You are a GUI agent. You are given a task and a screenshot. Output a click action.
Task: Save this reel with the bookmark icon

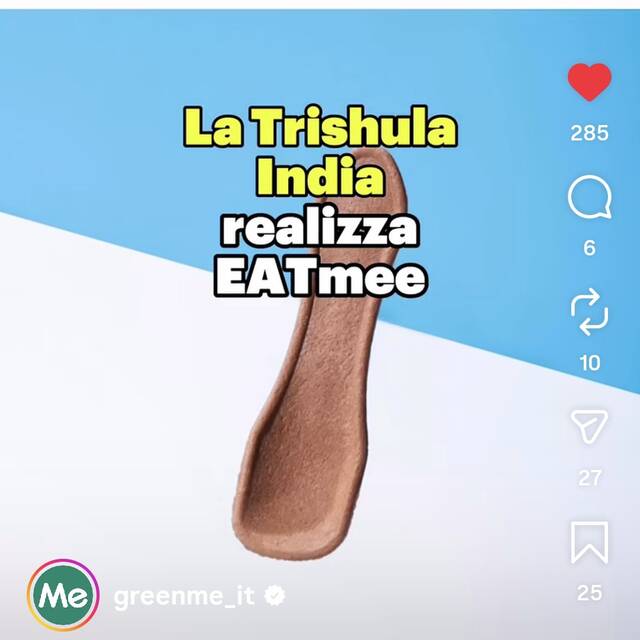[x=589, y=541]
